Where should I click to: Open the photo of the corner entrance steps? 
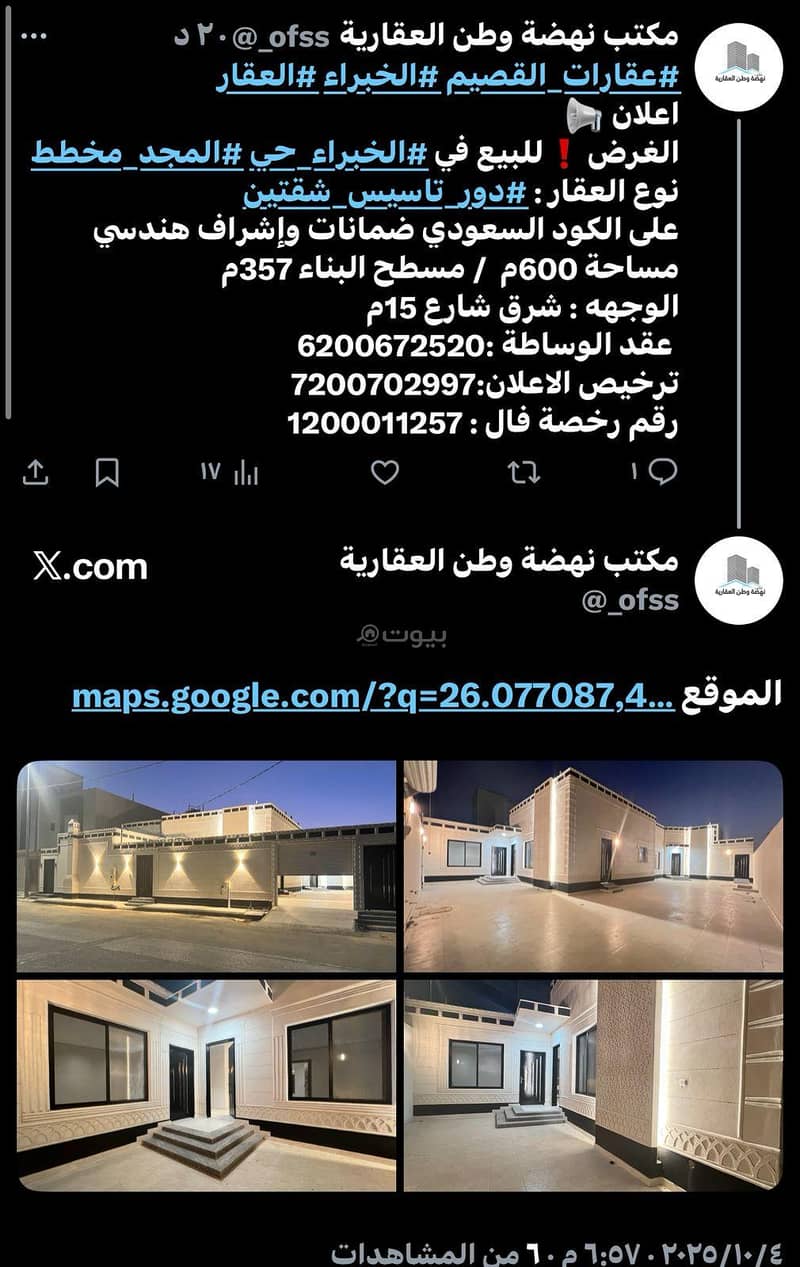tap(207, 1086)
